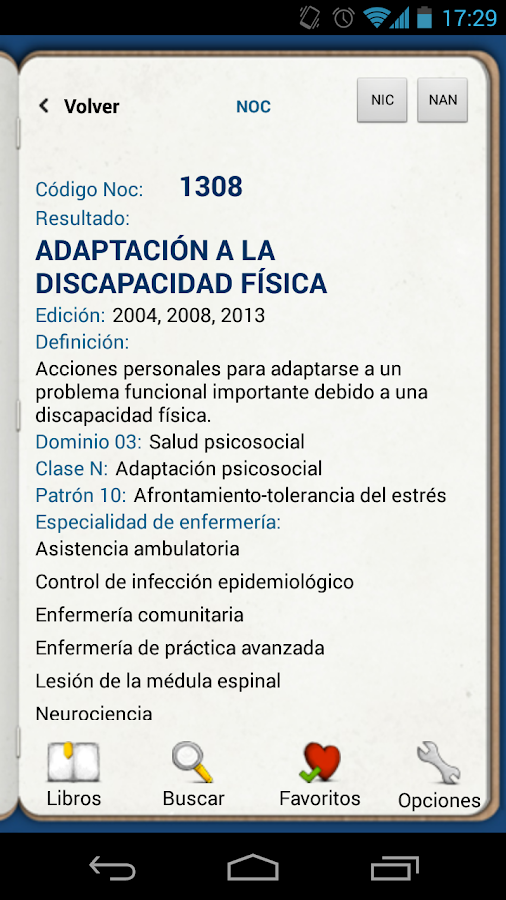Open the Buscar search tab
Image resolution: width=506 pixels, height=900 pixels.
pos(193,774)
